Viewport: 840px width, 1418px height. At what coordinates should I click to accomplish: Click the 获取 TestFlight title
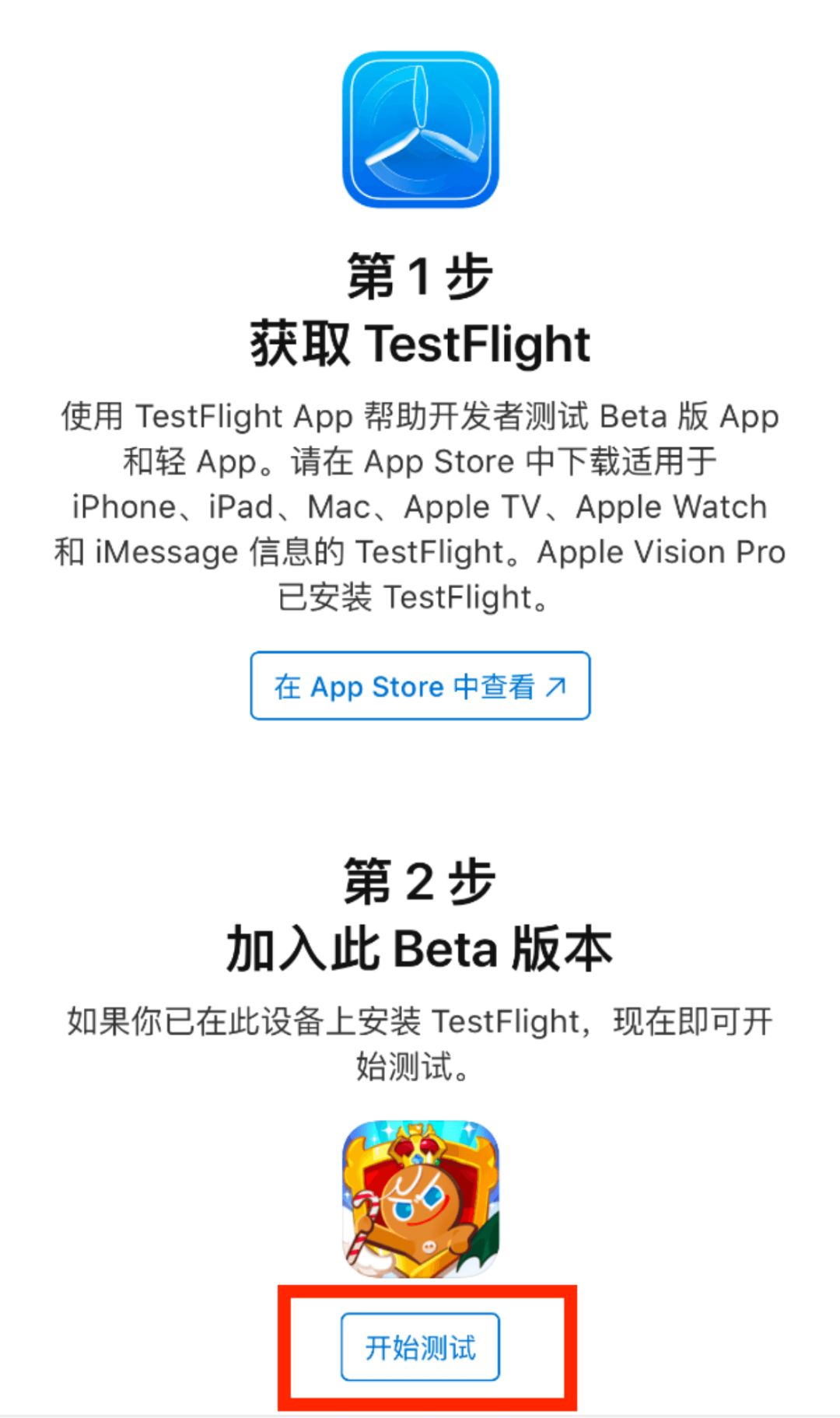click(x=420, y=342)
